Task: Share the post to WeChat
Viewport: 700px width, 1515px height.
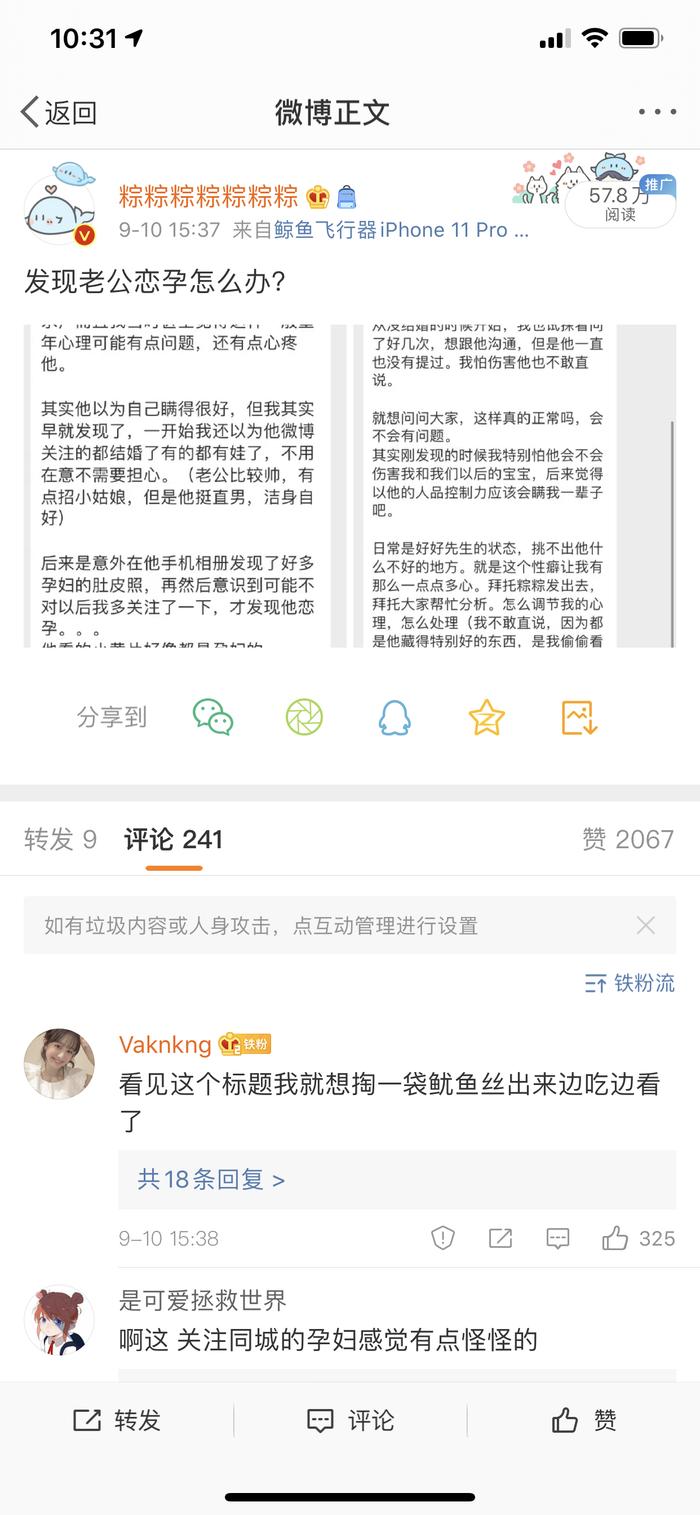Action: (213, 717)
